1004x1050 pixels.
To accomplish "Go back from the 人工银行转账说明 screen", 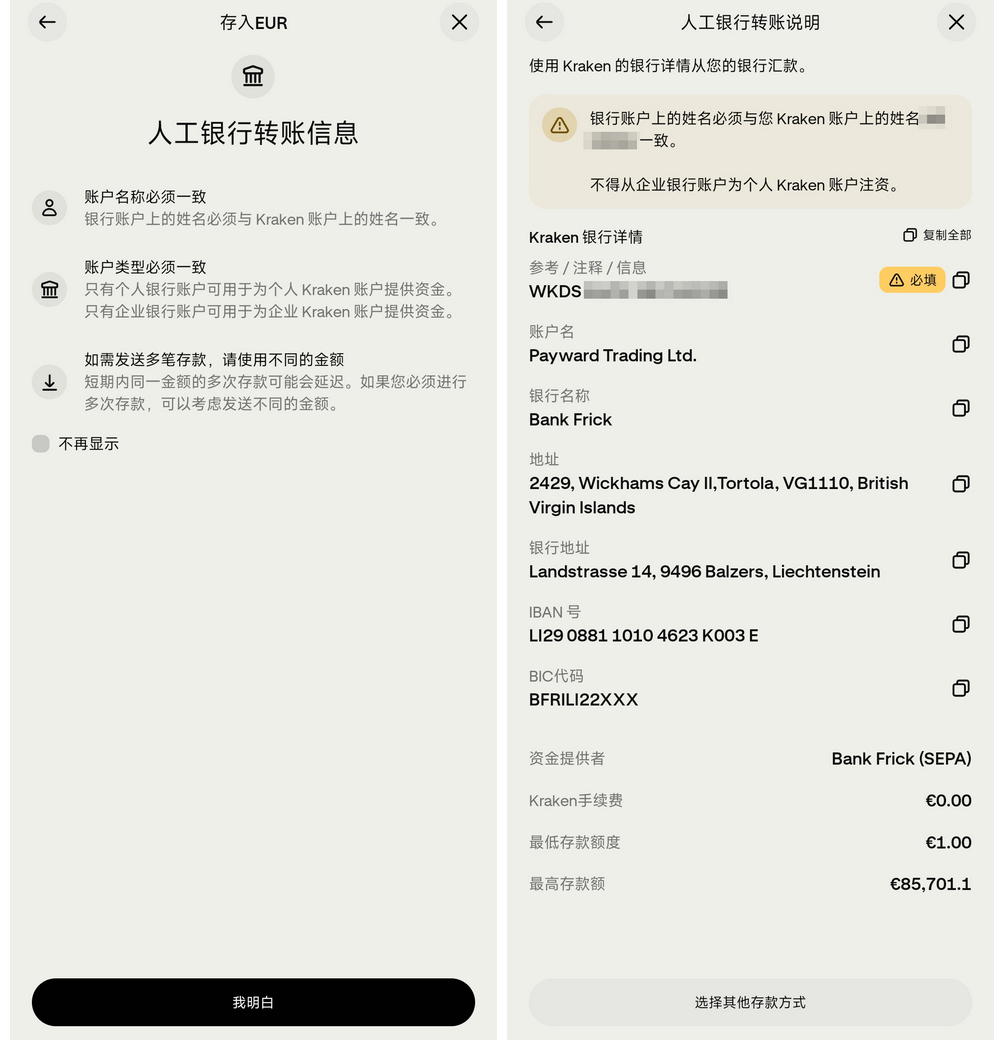I will [x=544, y=22].
